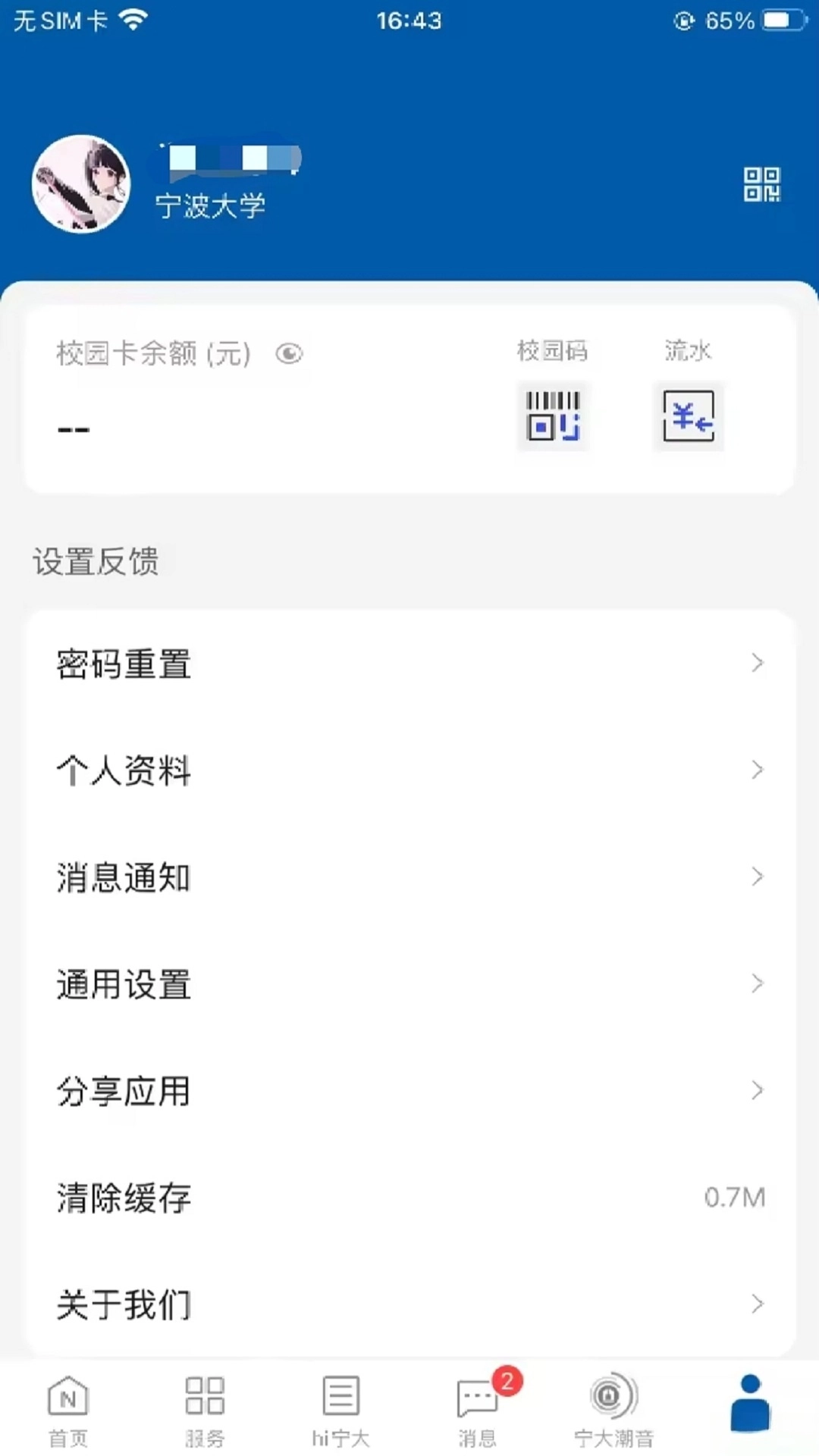Image resolution: width=819 pixels, height=1456 pixels.
Task: Tap 清除缓存 to clear 0.7M cache
Action: [x=124, y=1197]
